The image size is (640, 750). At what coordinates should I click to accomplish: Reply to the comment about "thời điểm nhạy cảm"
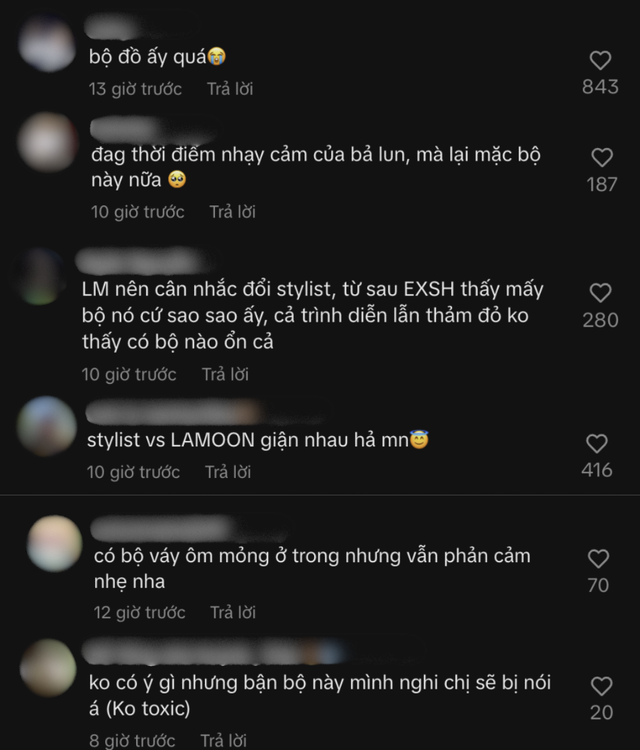coord(232,212)
